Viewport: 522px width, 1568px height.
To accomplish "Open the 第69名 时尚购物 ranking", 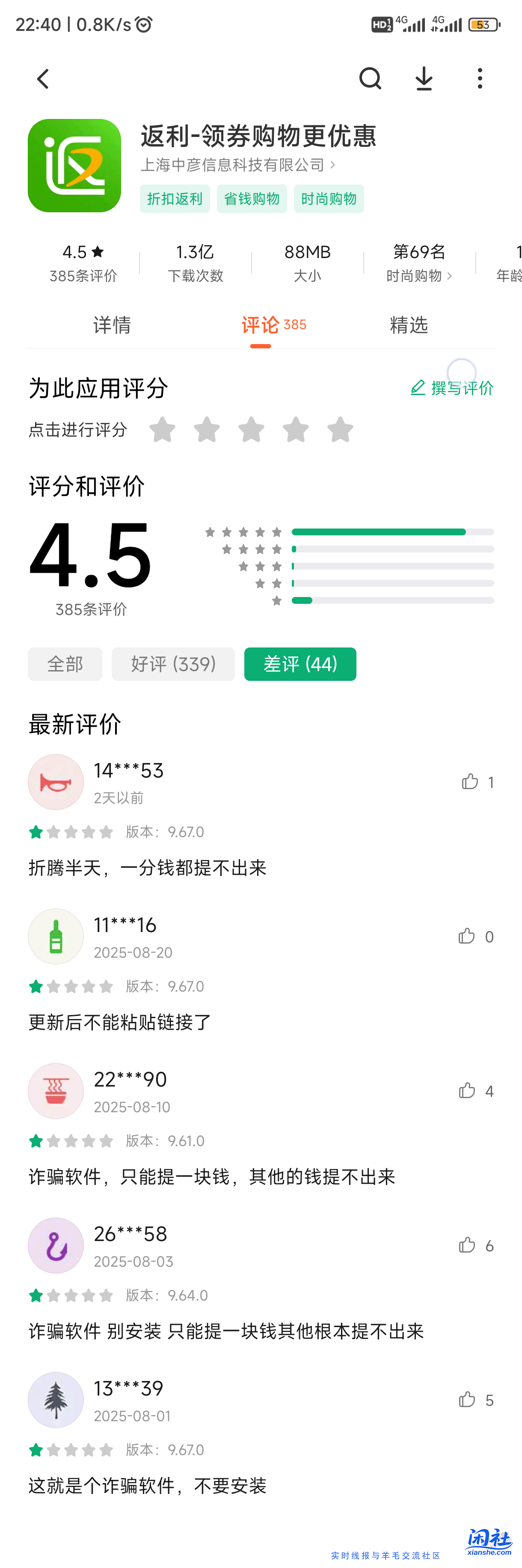I will pyautogui.click(x=419, y=263).
